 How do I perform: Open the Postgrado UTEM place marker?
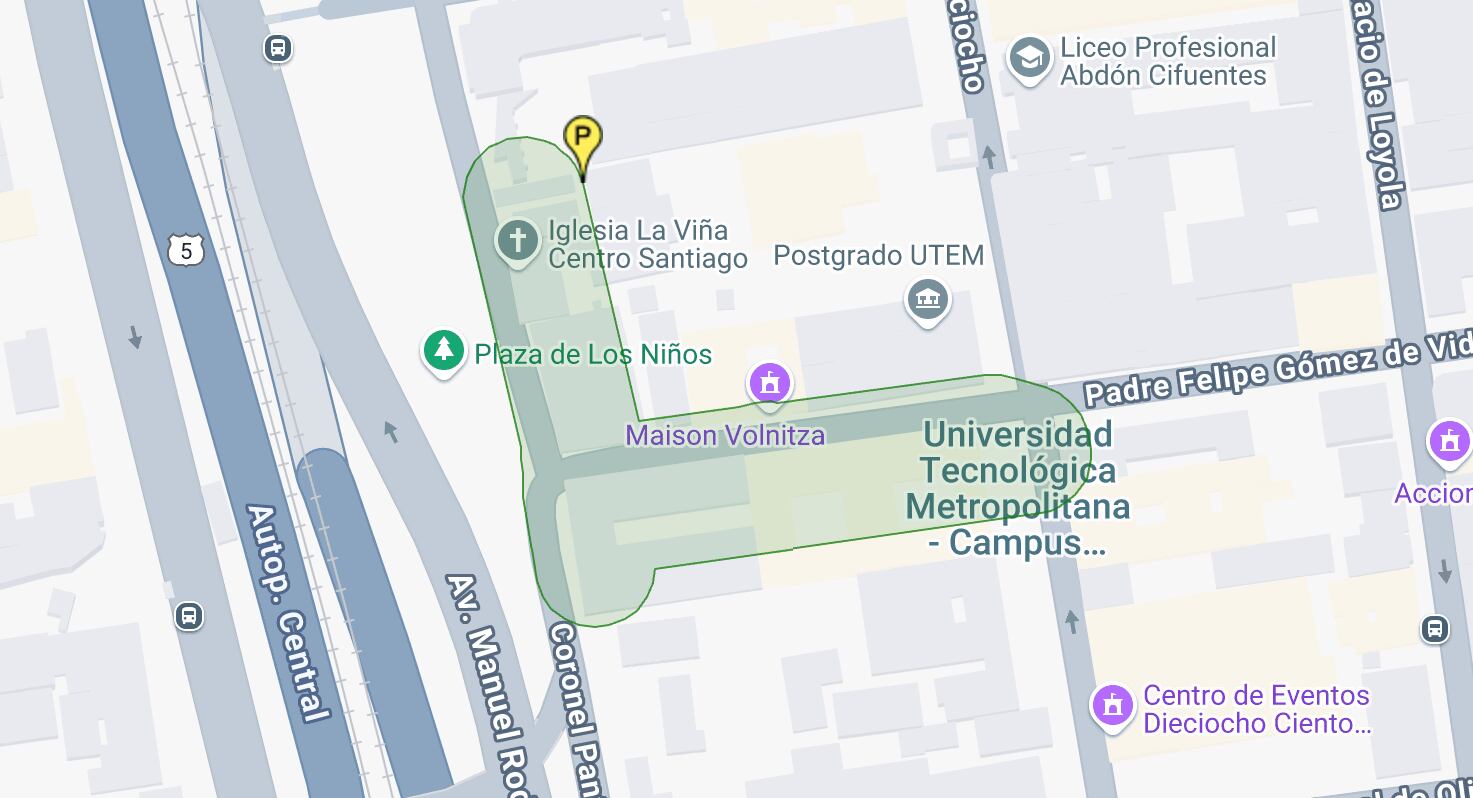click(927, 298)
